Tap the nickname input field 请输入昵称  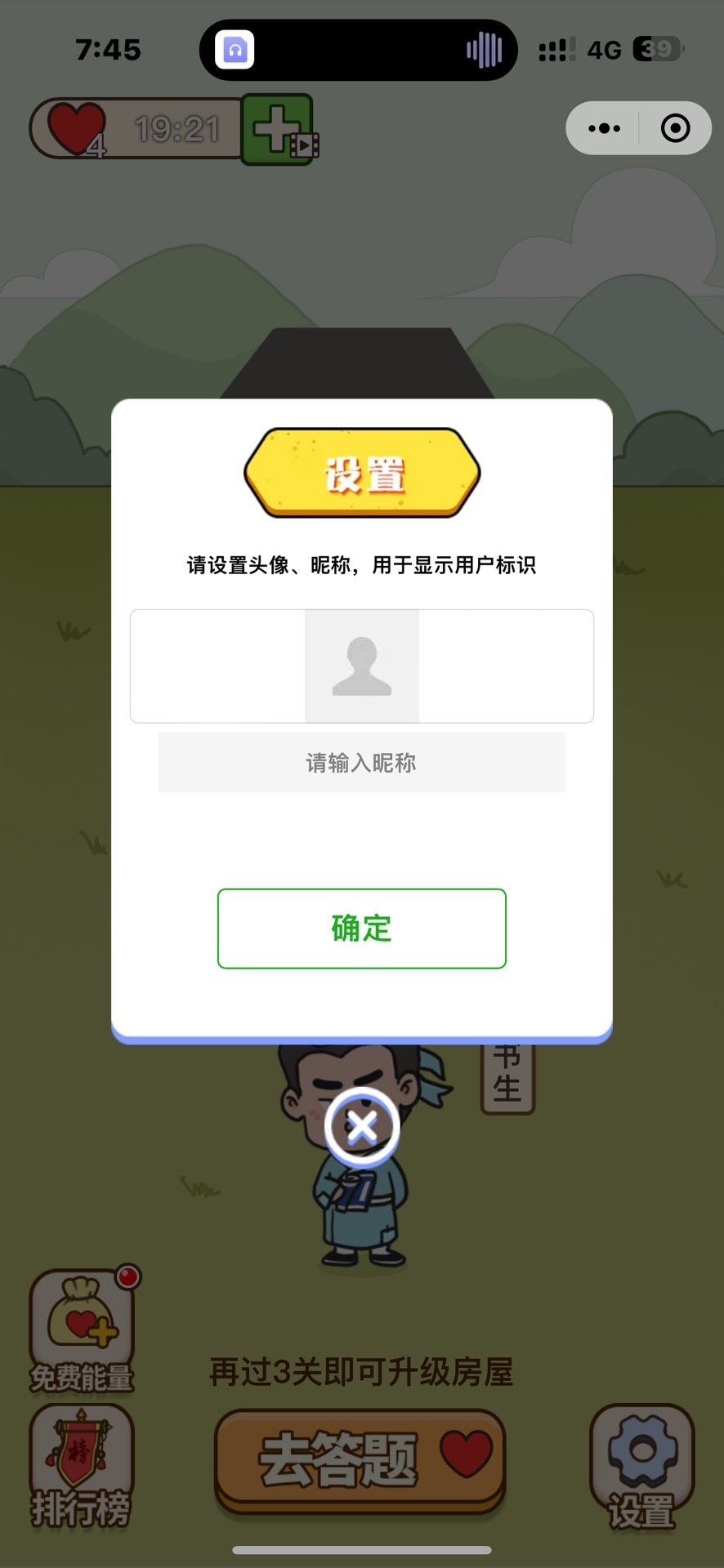tap(361, 762)
